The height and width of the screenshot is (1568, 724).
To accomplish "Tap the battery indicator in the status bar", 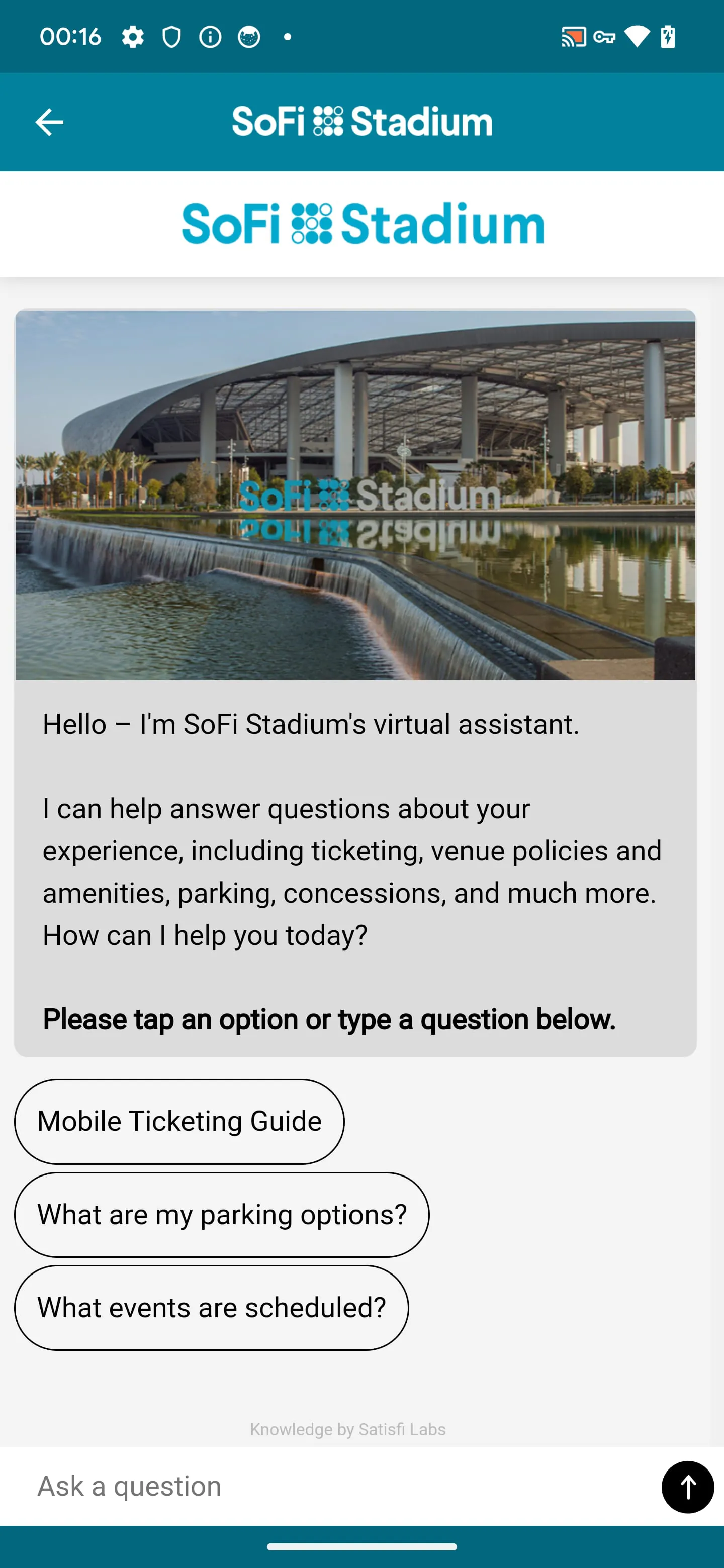I will 668,37.
